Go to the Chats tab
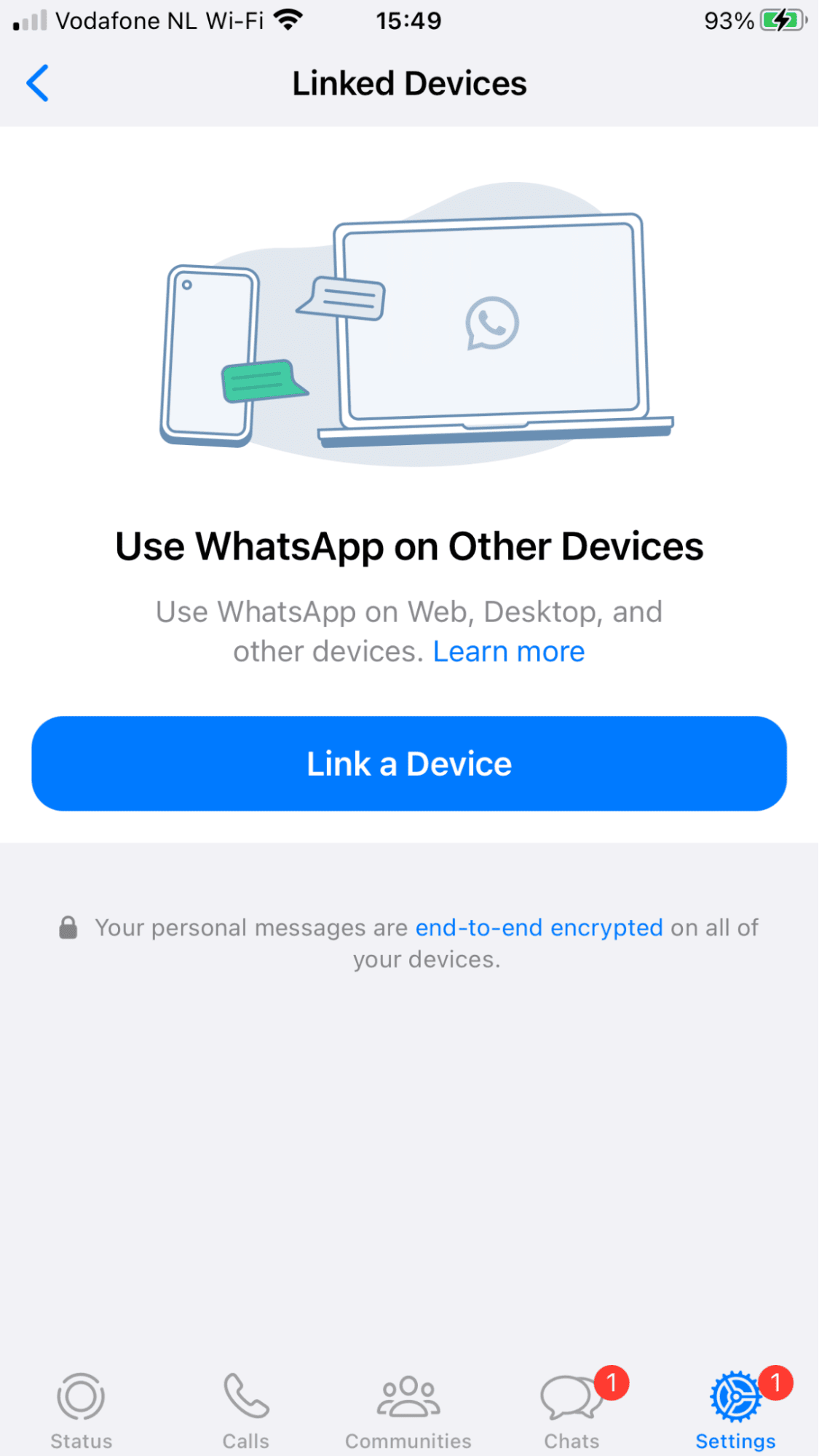 tap(571, 1411)
